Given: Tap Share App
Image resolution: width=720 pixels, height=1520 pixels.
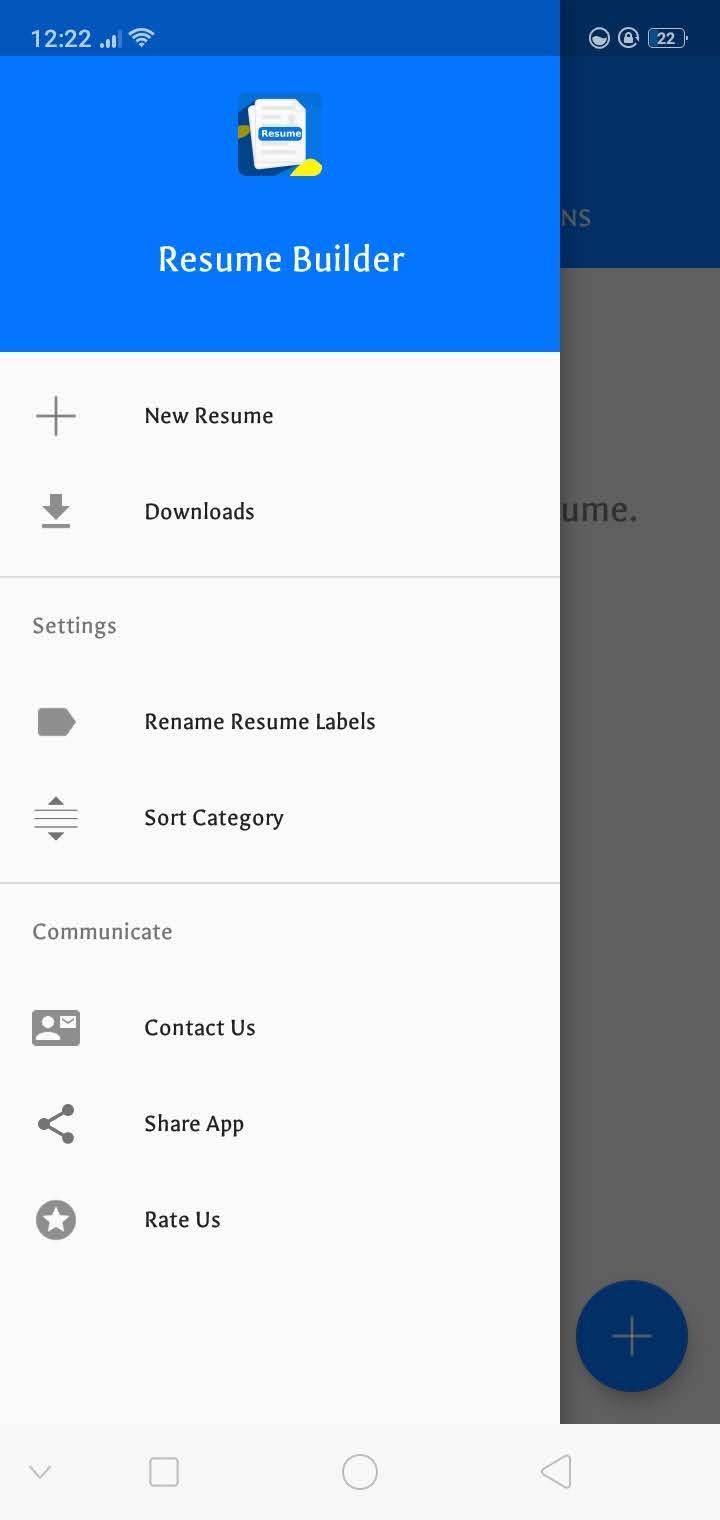Looking at the screenshot, I should pyautogui.click(x=193, y=1124).
